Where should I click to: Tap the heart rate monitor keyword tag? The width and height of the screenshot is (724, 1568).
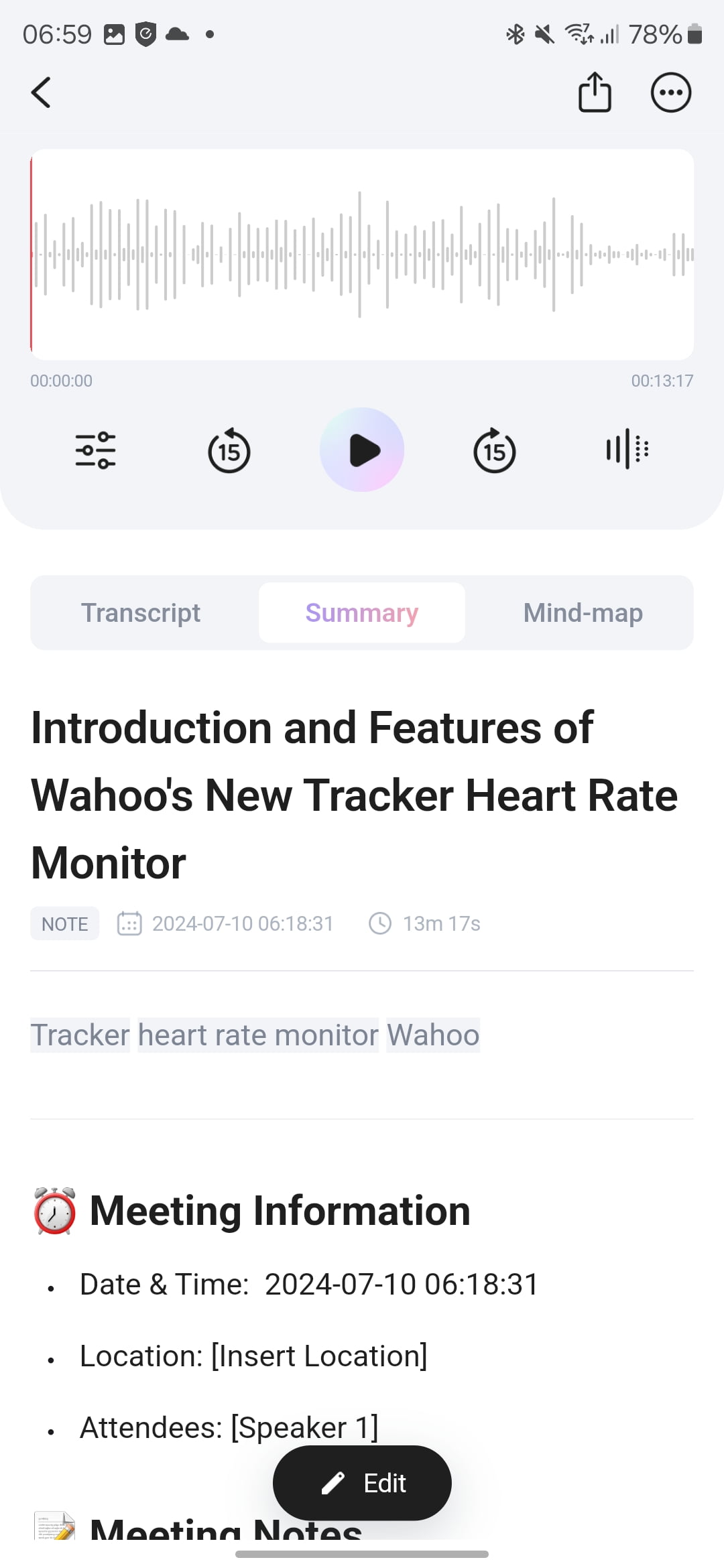pos(258,1035)
